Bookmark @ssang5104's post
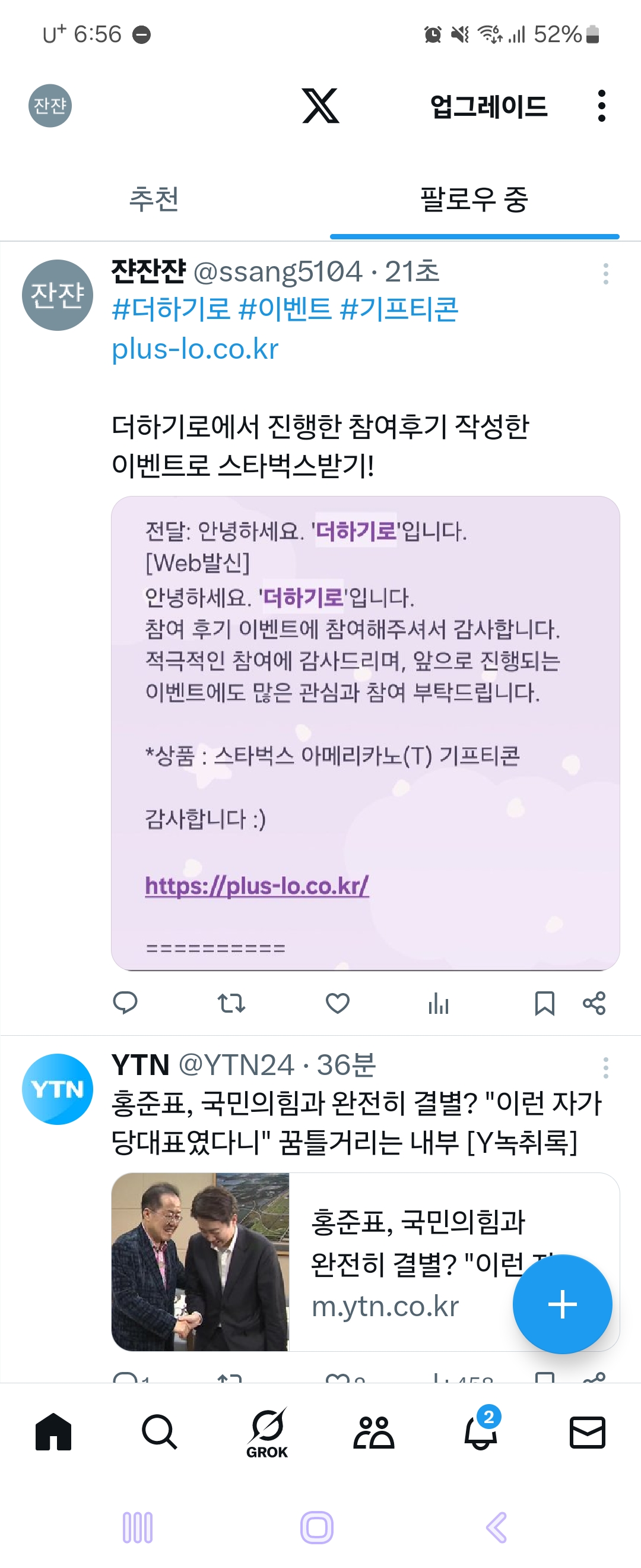Image resolution: width=641 pixels, height=1568 pixels. point(544,1003)
